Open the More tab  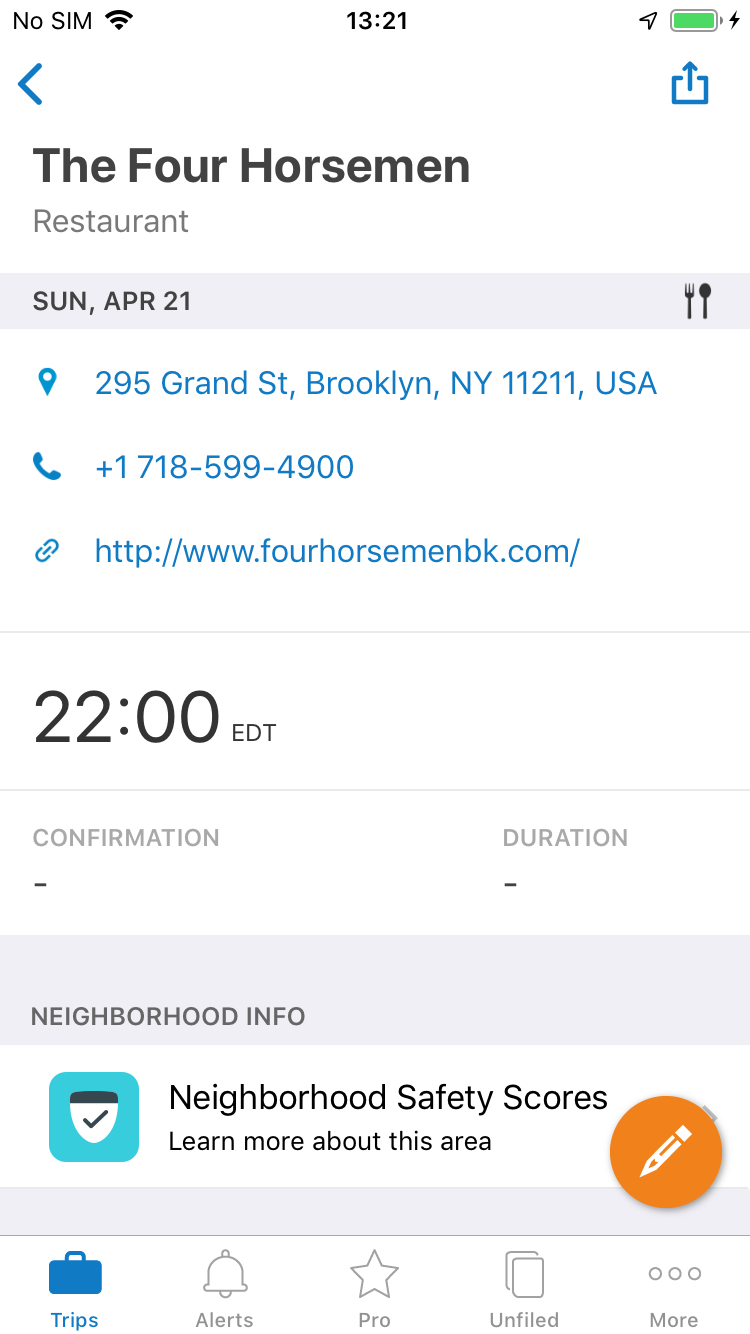click(674, 1288)
